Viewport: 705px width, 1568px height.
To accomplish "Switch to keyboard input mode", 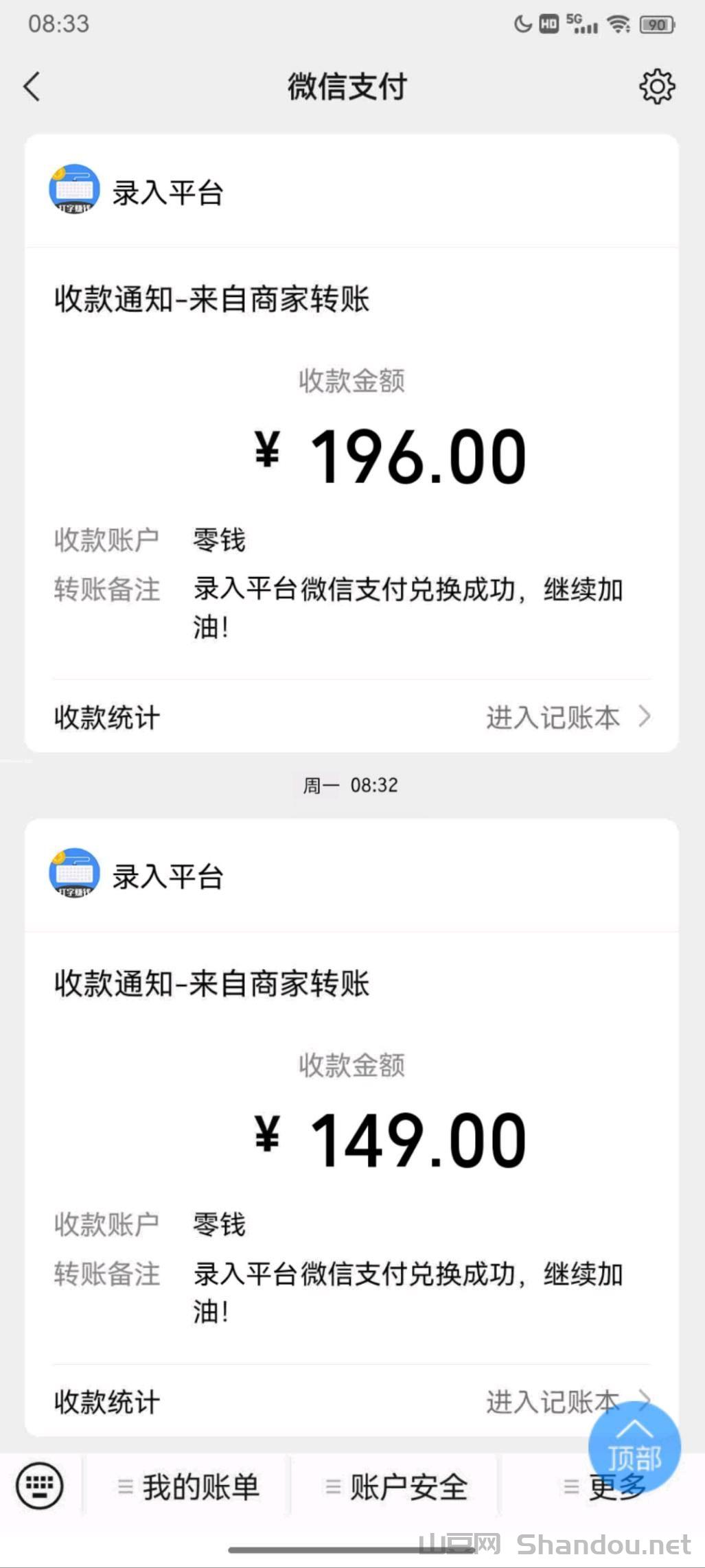I will 40,1486.
